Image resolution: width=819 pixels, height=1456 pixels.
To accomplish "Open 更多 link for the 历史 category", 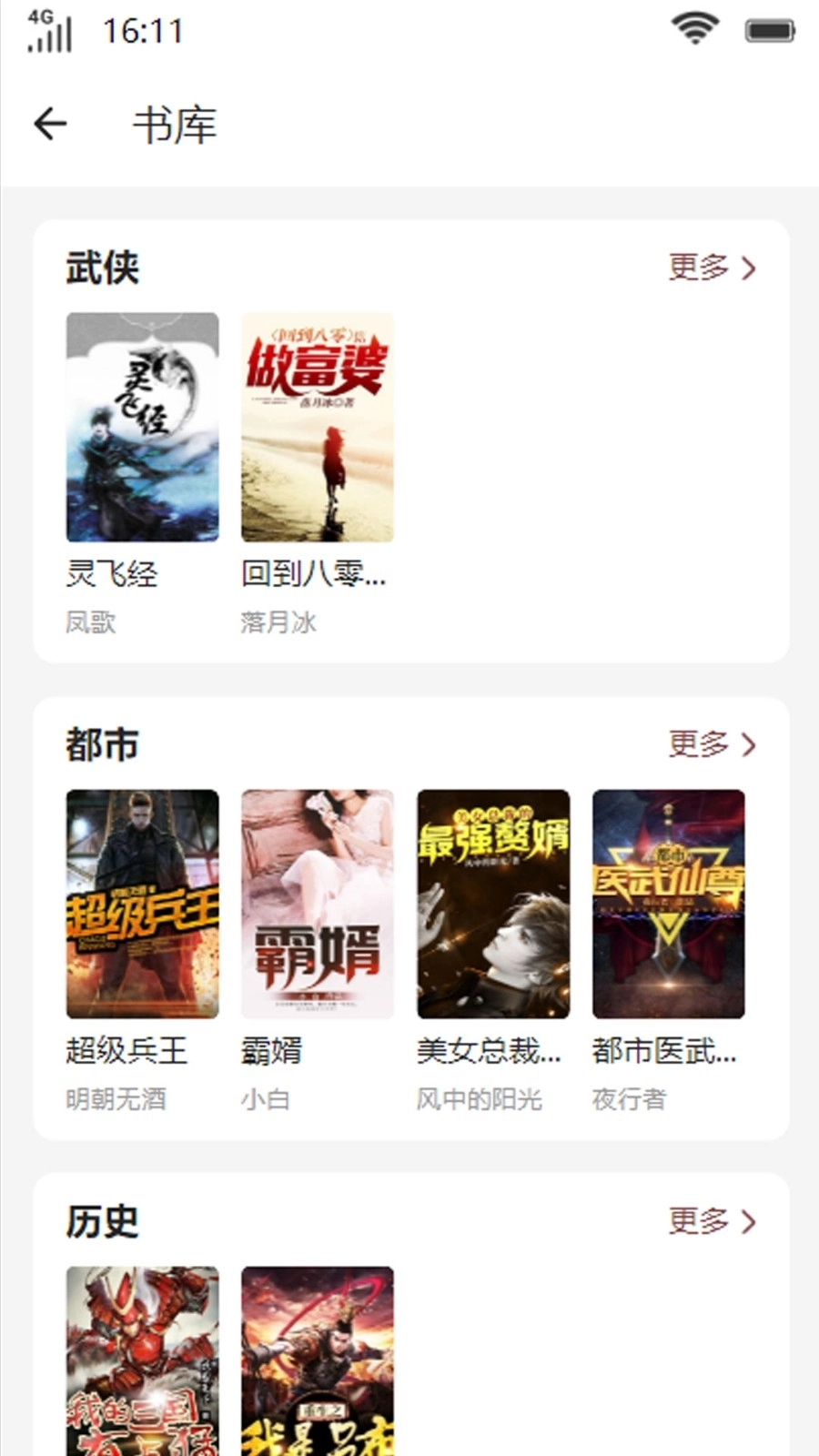I will 699,1221.
